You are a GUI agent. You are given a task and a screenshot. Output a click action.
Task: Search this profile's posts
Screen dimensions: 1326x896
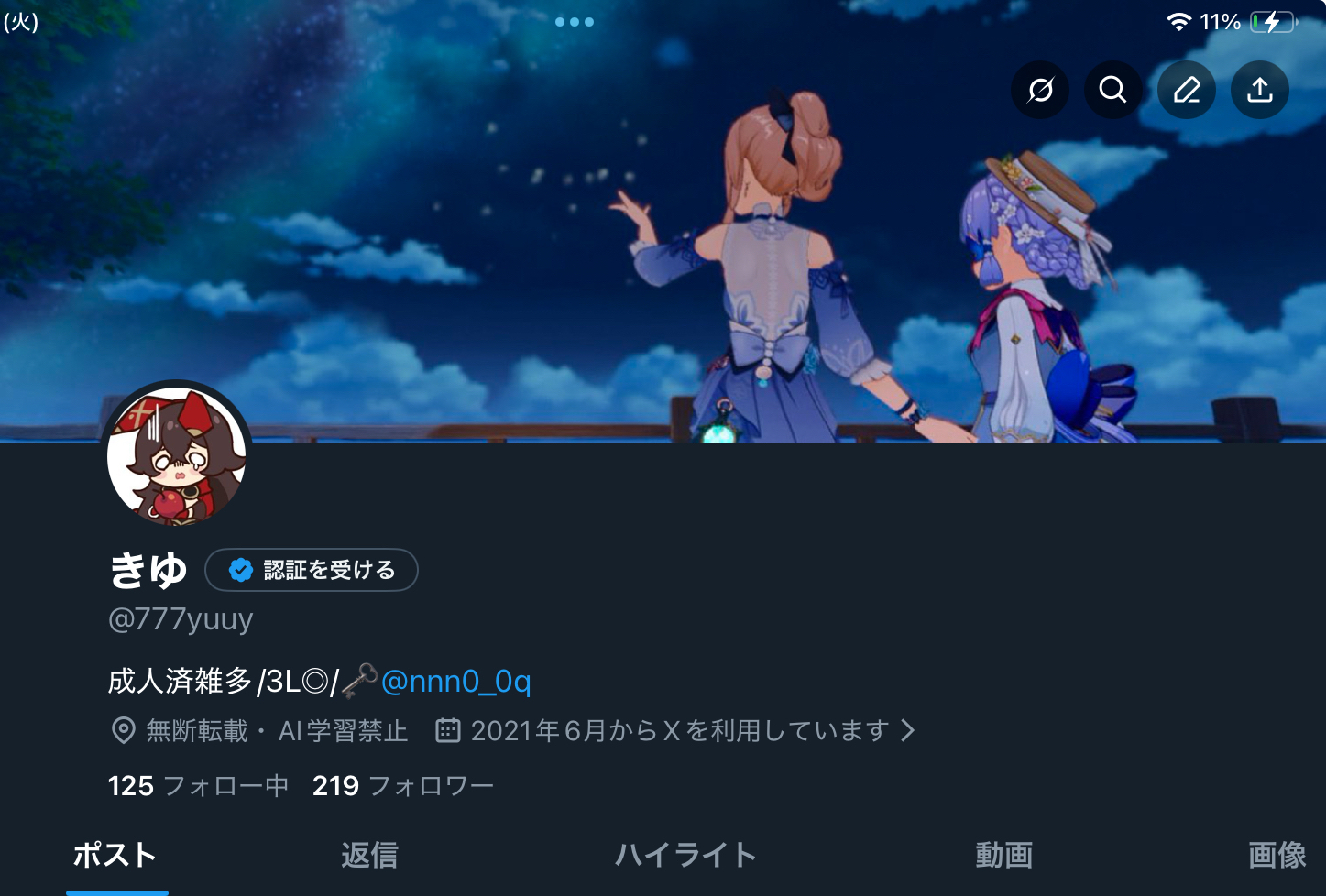1112,90
